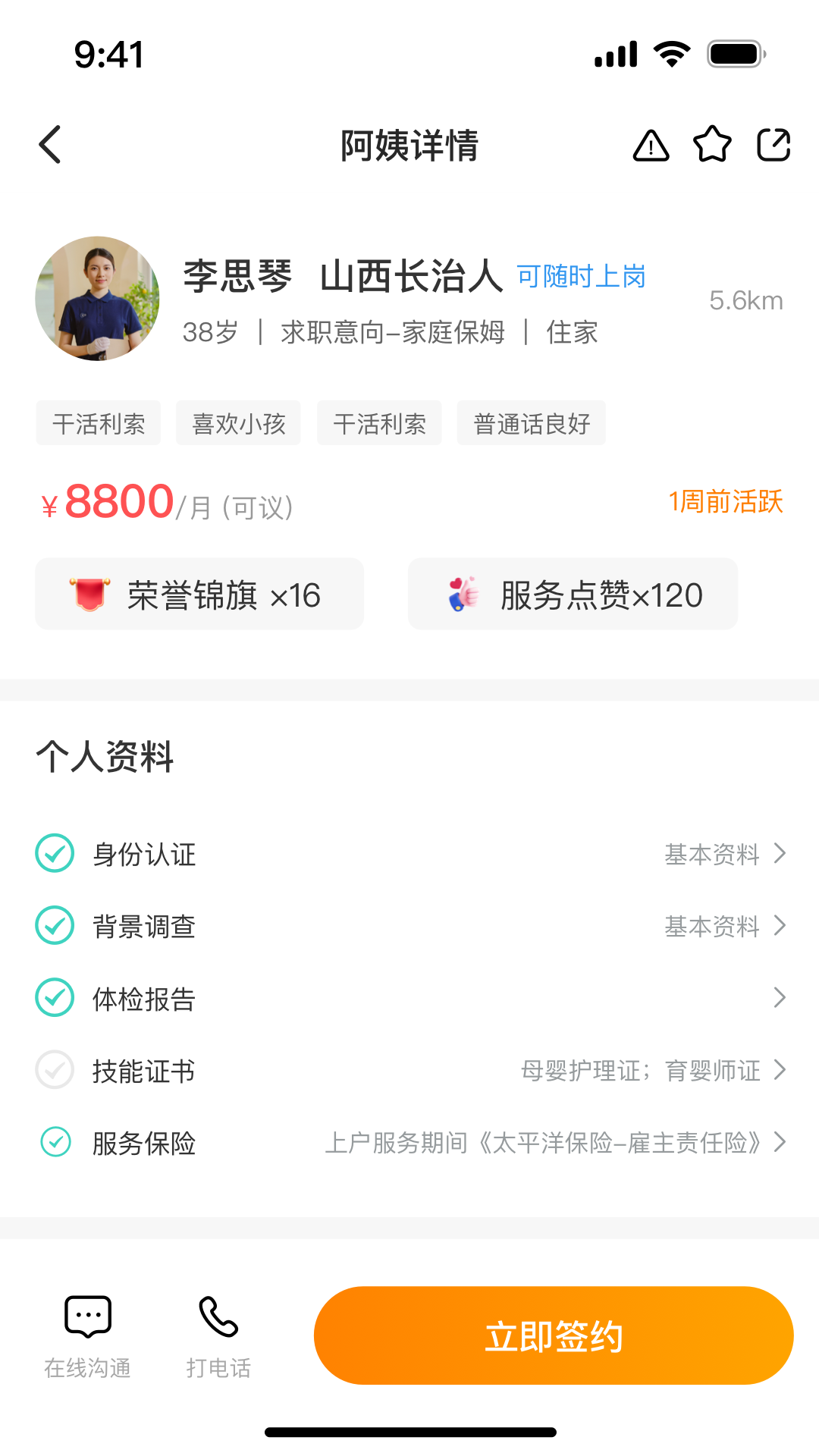Click the thumbs-up icon on 服务点赞

pyautogui.click(x=463, y=594)
